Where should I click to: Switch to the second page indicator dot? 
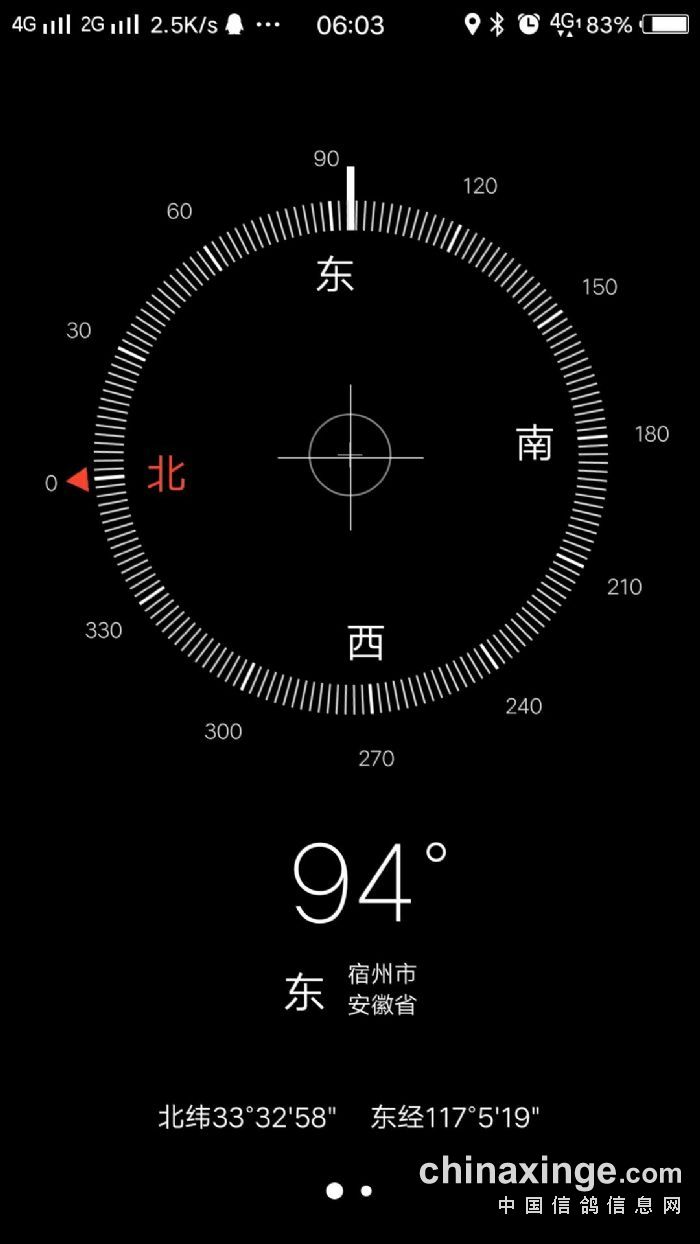pyautogui.click(x=366, y=1191)
